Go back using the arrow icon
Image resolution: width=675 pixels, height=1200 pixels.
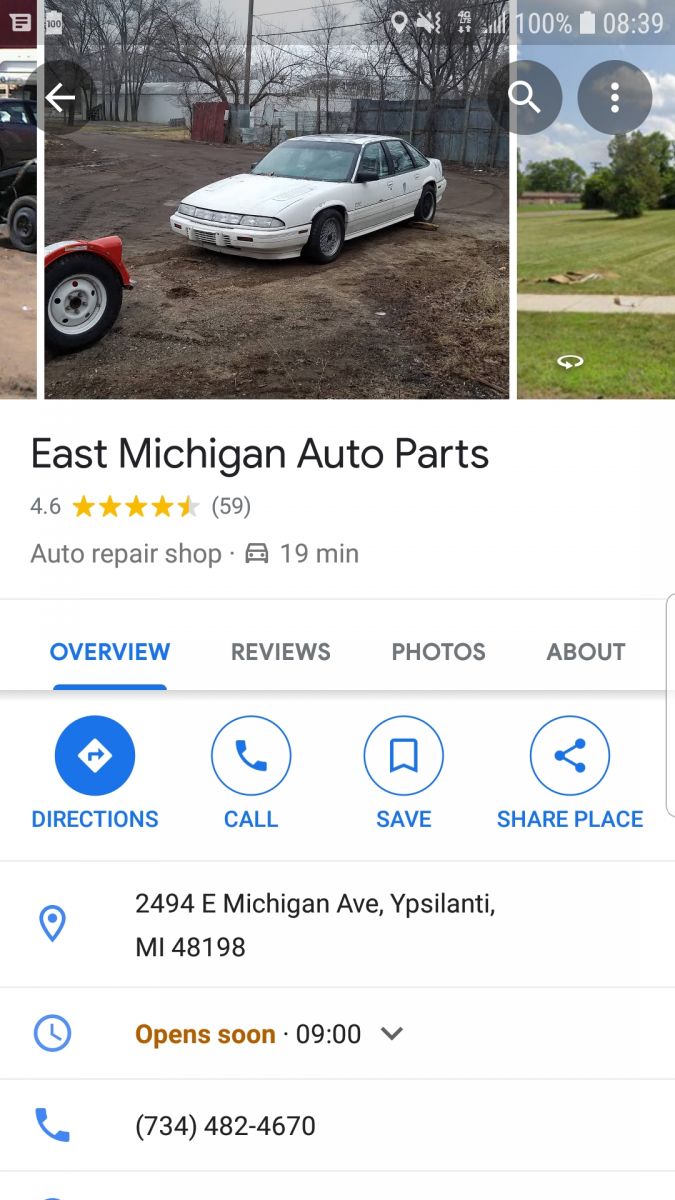pos(60,97)
